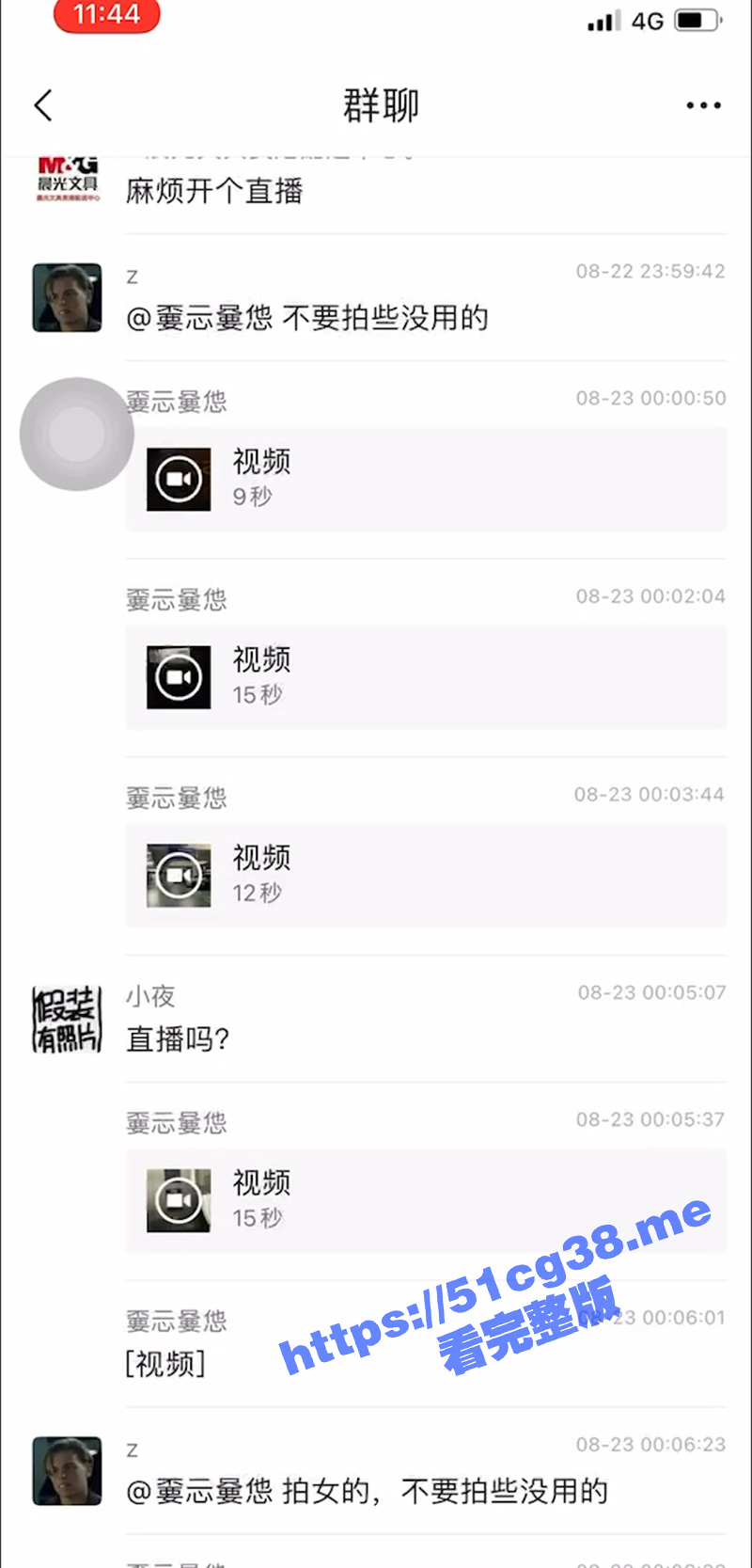
Task: Tap the camera icon on the 12-second video
Action: [178, 874]
